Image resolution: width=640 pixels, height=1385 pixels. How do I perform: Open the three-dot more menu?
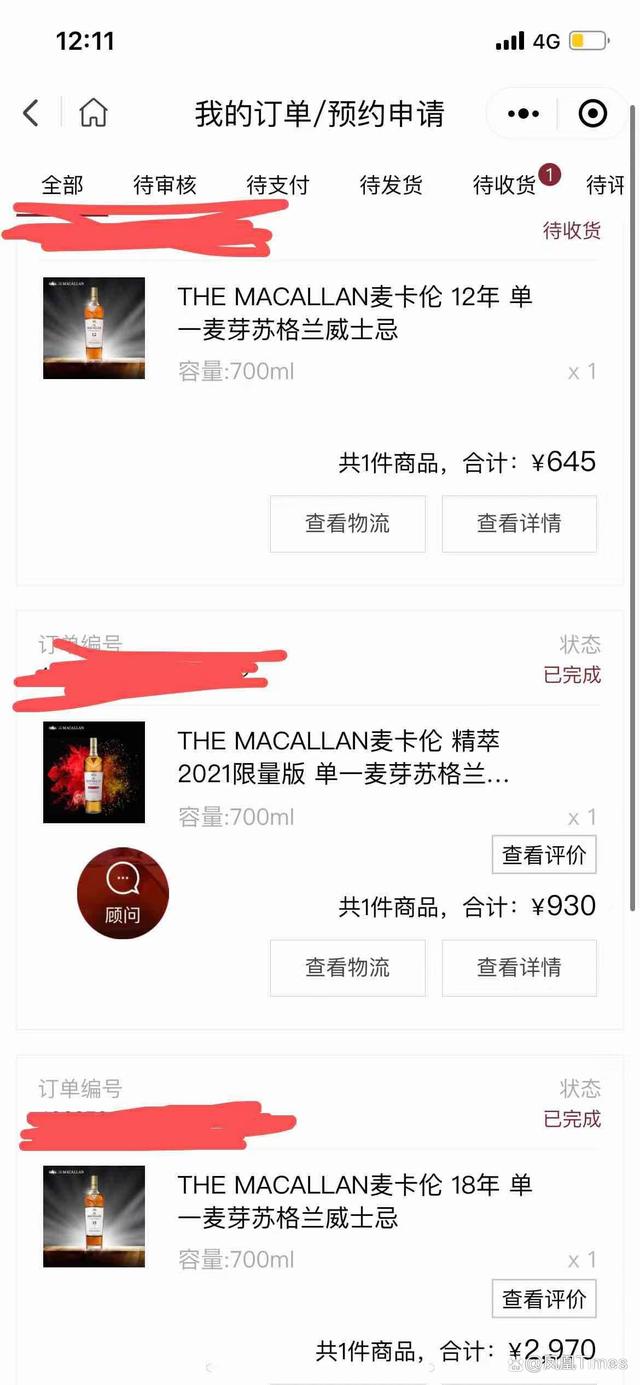523,114
